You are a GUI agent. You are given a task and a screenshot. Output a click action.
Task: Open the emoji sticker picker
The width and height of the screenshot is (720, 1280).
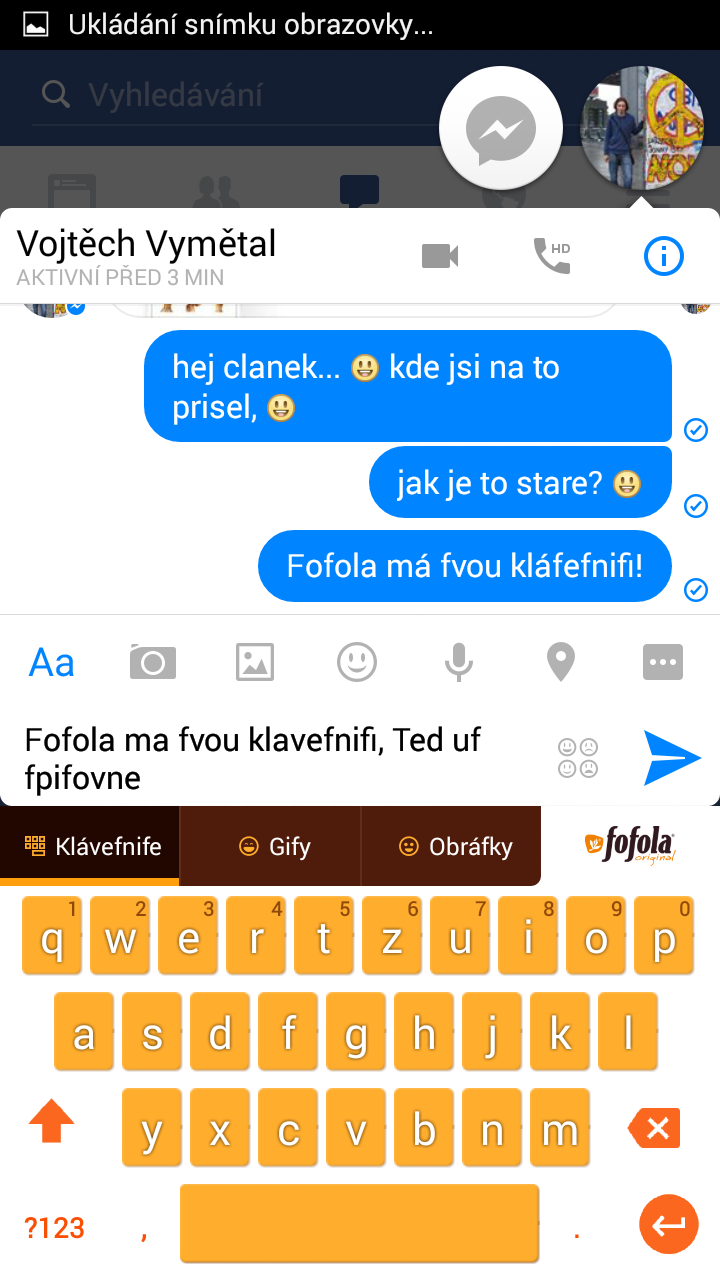click(356, 662)
